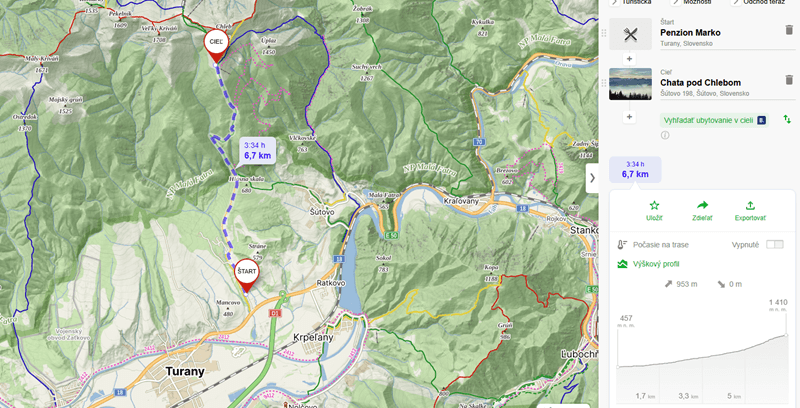Add a stop after Chata pod Chlebom

pyautogui.click(x=629, y=116)
